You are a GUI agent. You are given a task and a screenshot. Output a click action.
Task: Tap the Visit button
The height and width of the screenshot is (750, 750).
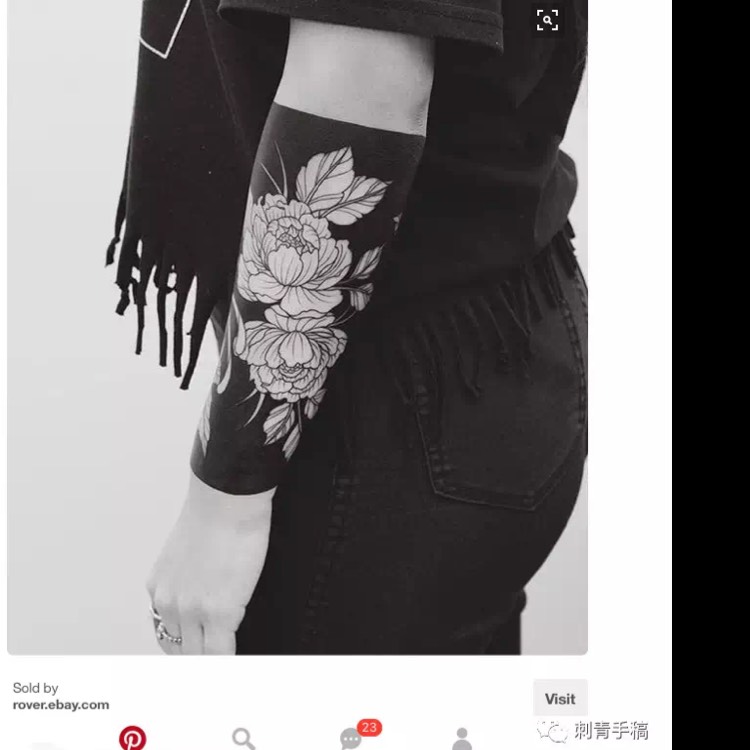tap(560, 699)
